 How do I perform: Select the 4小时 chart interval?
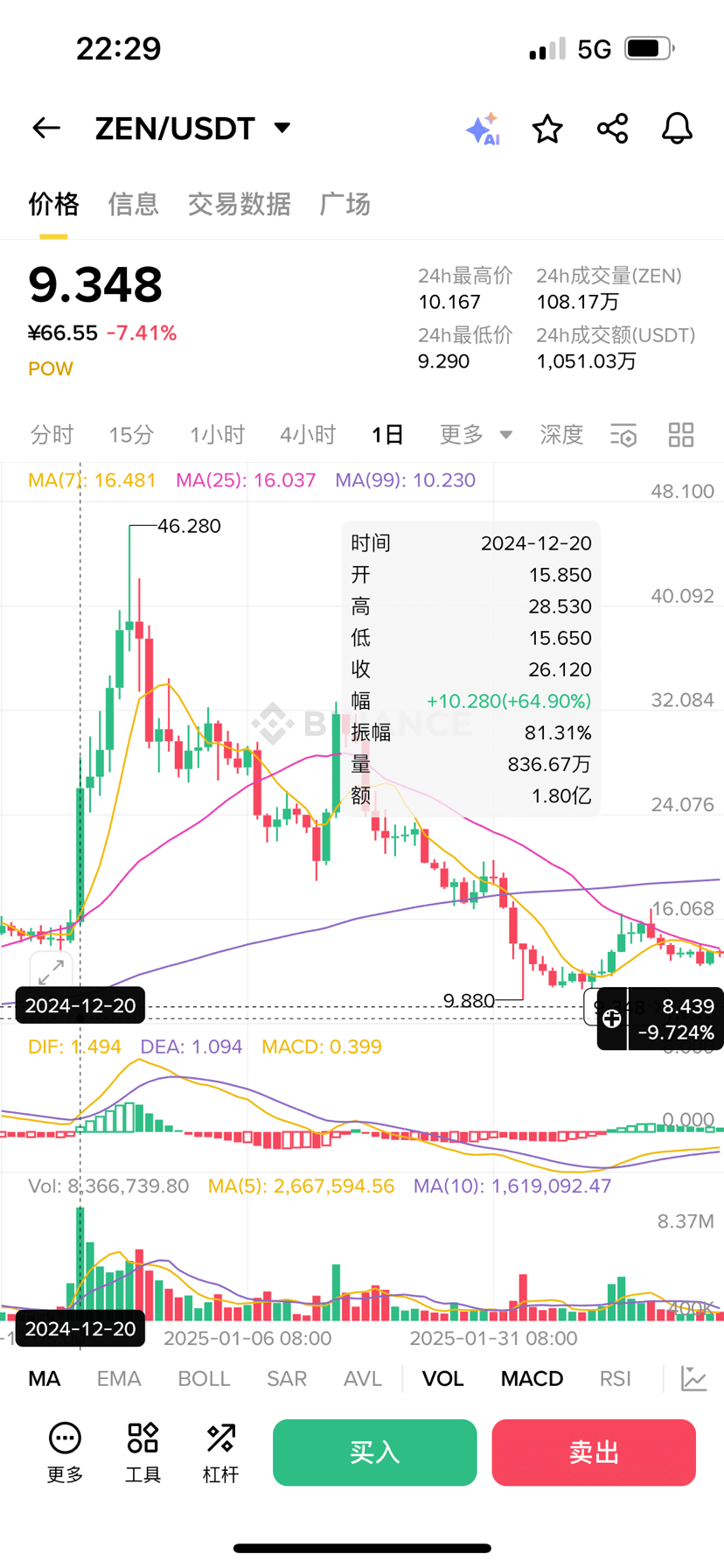(308, 435)
